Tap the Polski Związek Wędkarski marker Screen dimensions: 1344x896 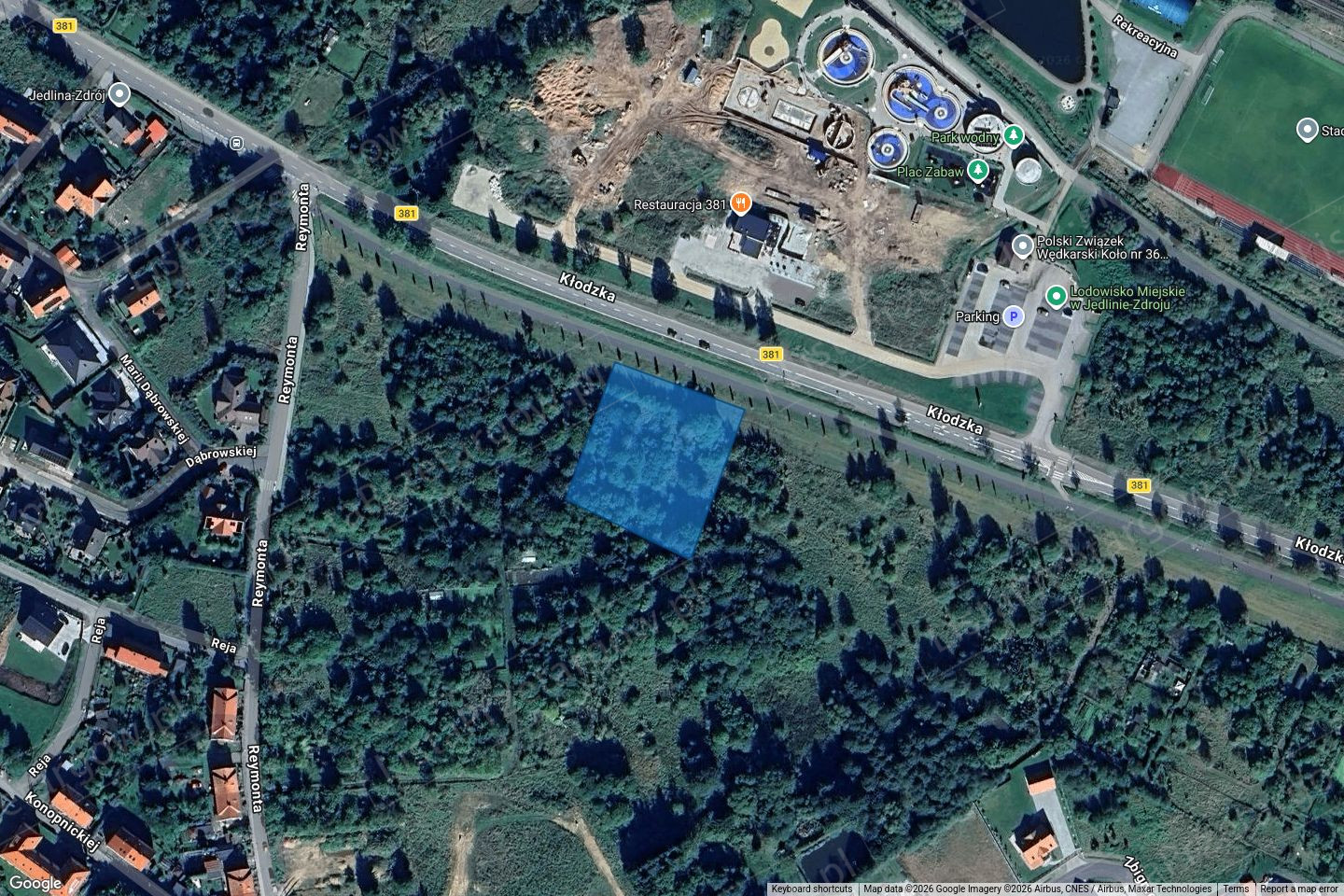(1023, 247)
